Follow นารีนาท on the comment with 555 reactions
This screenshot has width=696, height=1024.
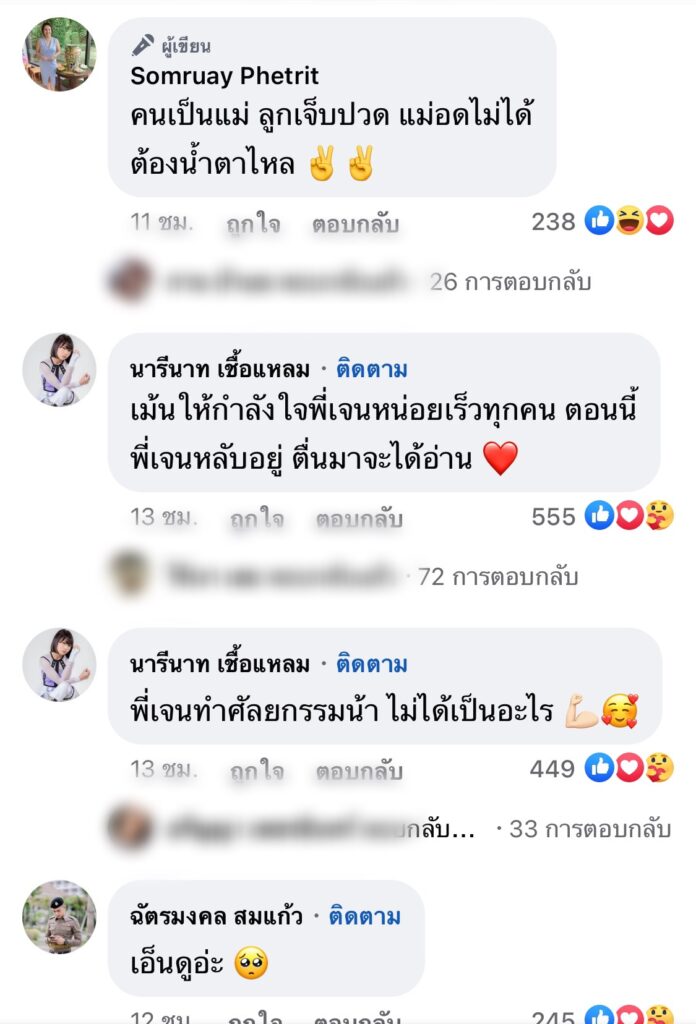click(x=371, y=370)
